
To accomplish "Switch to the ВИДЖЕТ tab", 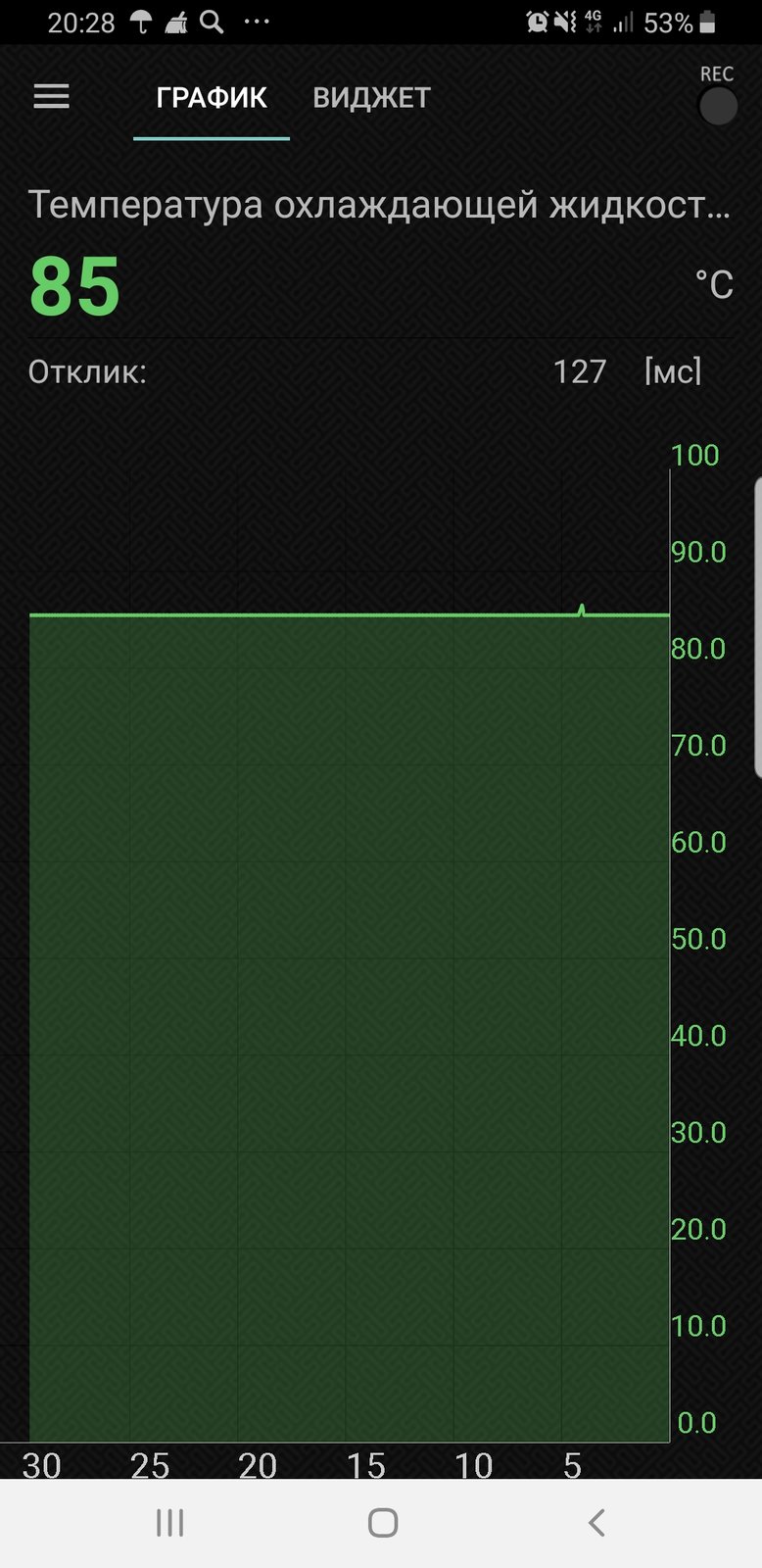I will (x=371, y=97).
